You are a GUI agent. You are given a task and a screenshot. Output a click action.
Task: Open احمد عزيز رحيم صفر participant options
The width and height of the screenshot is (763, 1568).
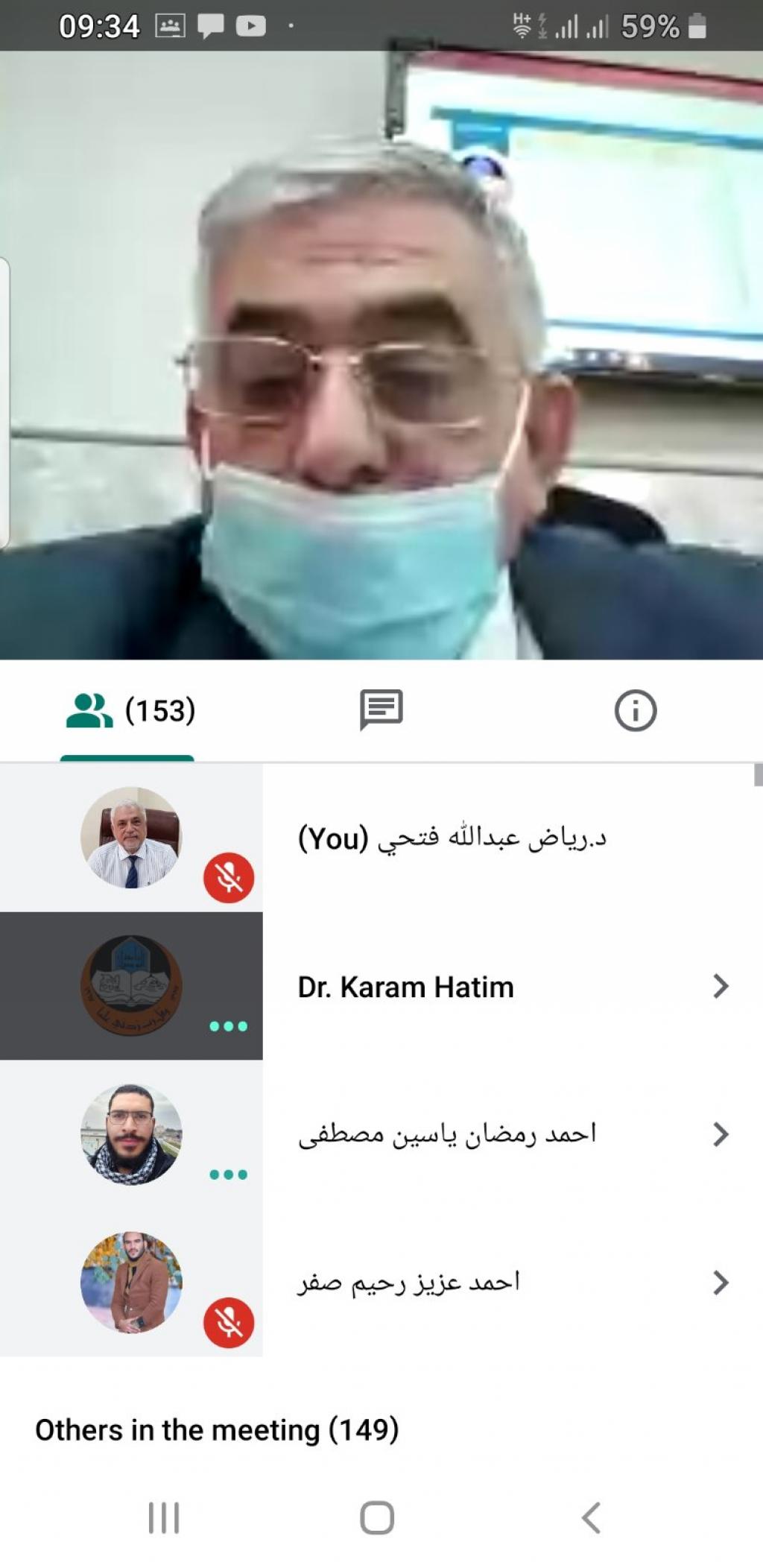(720, 1282)
